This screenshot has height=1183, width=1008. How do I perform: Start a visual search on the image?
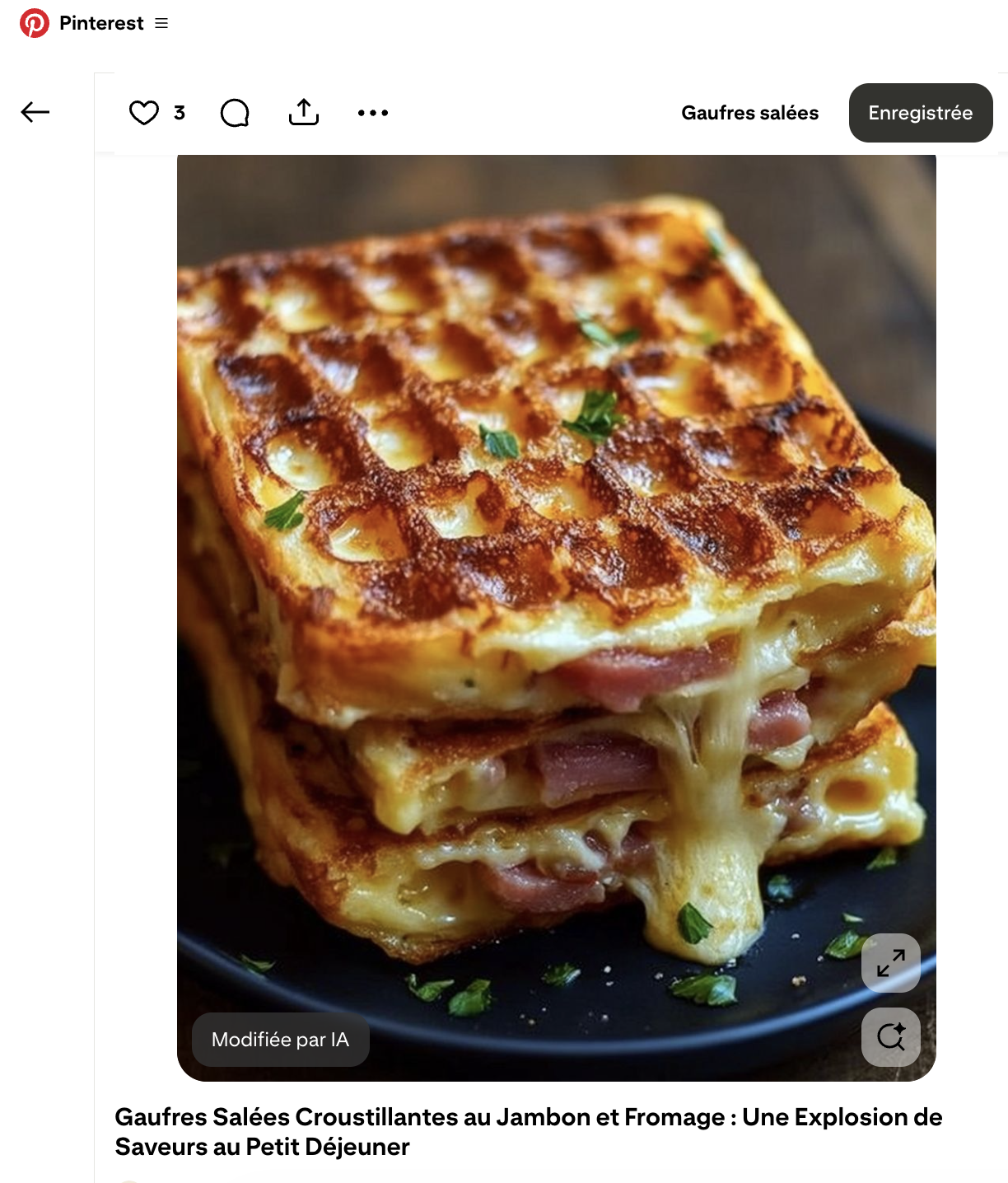tap(890, 1036)
